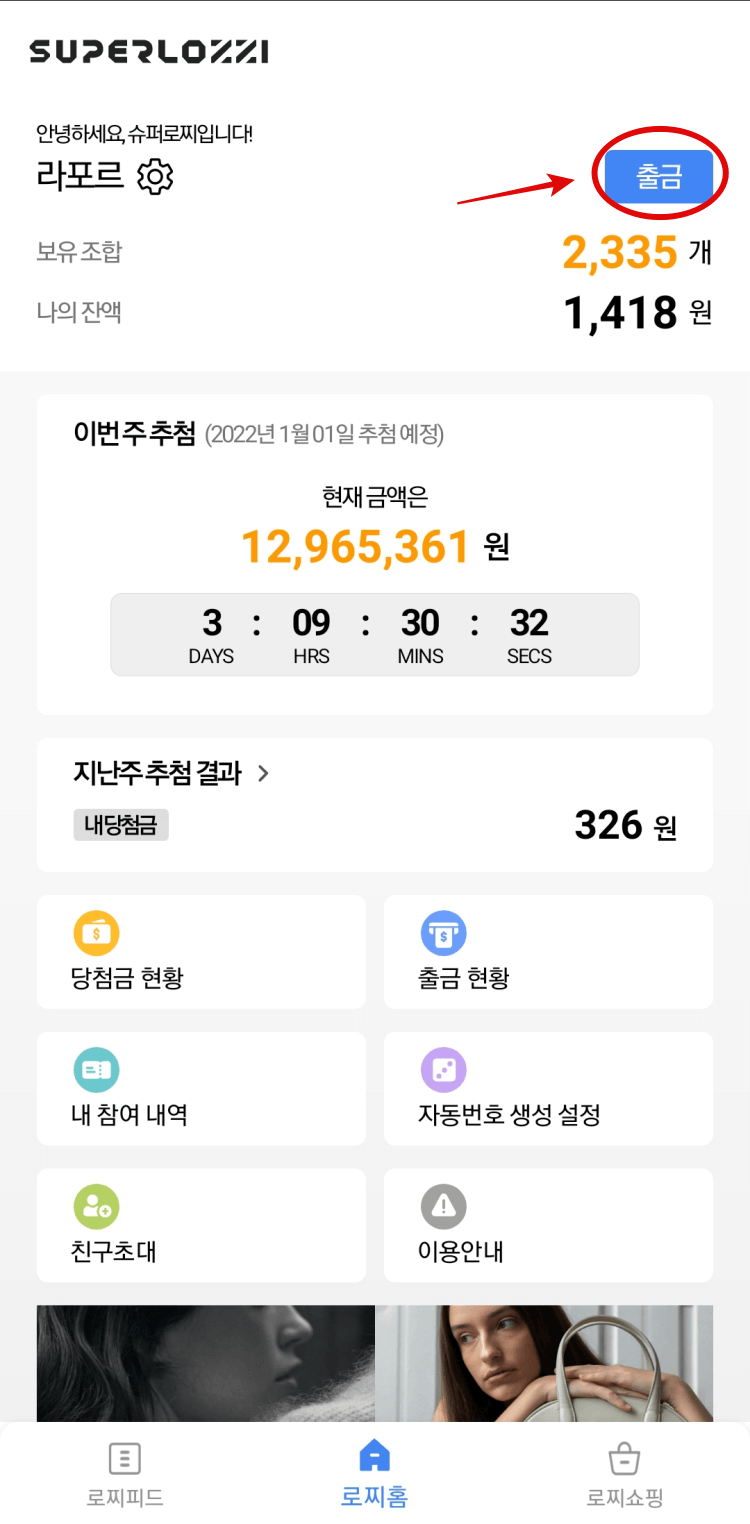Select the 내 참여 내역 participation history icon
Screen dimensions: 750x1524
click(x=95, y=1069)
